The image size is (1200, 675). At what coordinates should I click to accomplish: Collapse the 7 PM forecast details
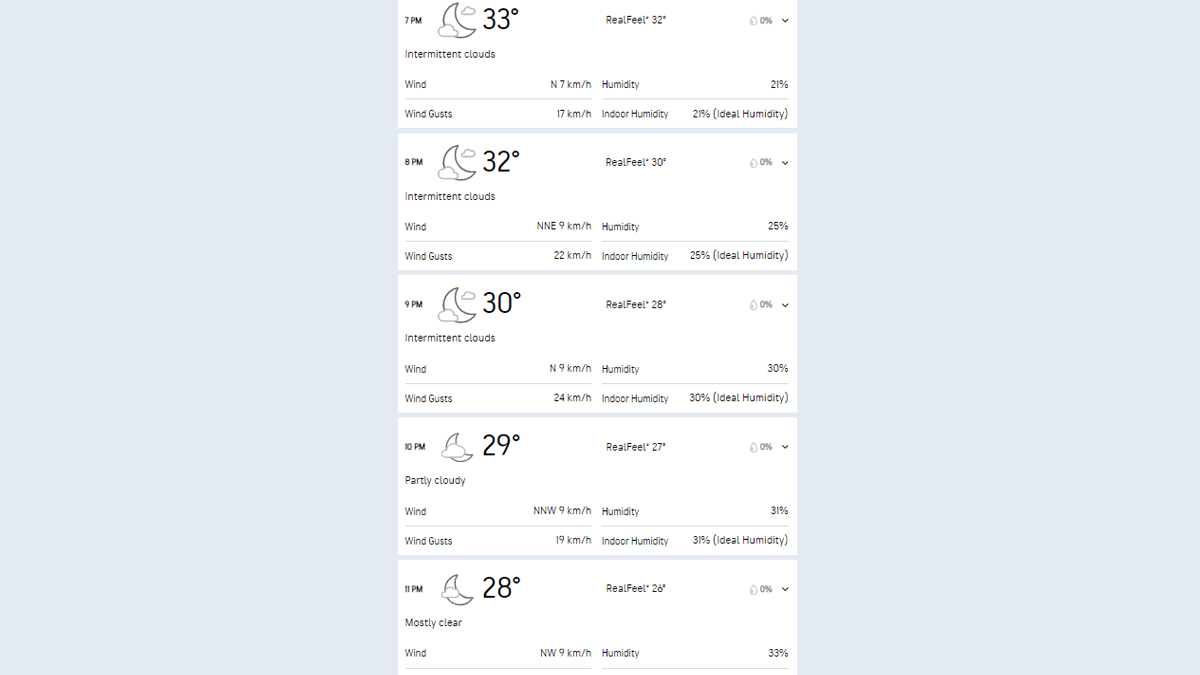(x=785, y=20)
